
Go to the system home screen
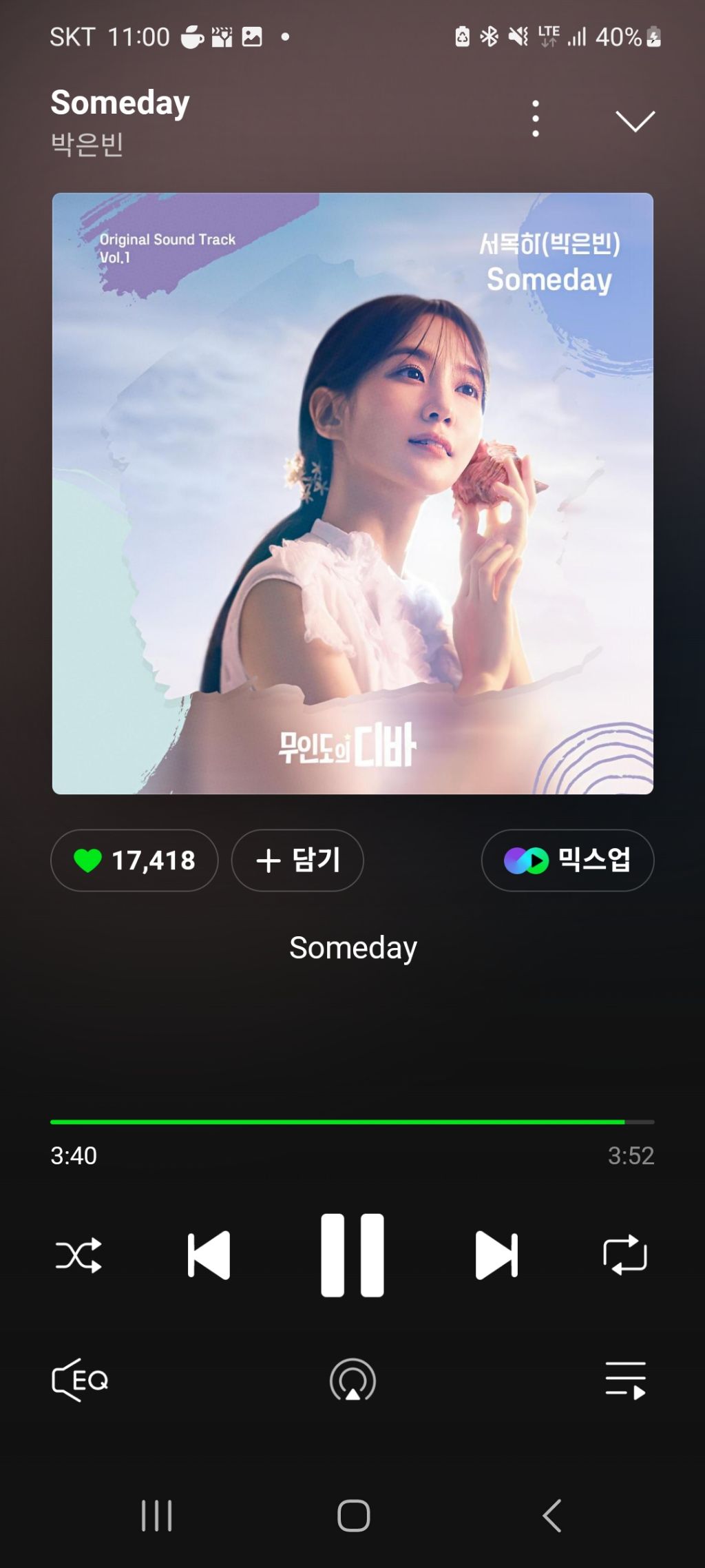353,1516
